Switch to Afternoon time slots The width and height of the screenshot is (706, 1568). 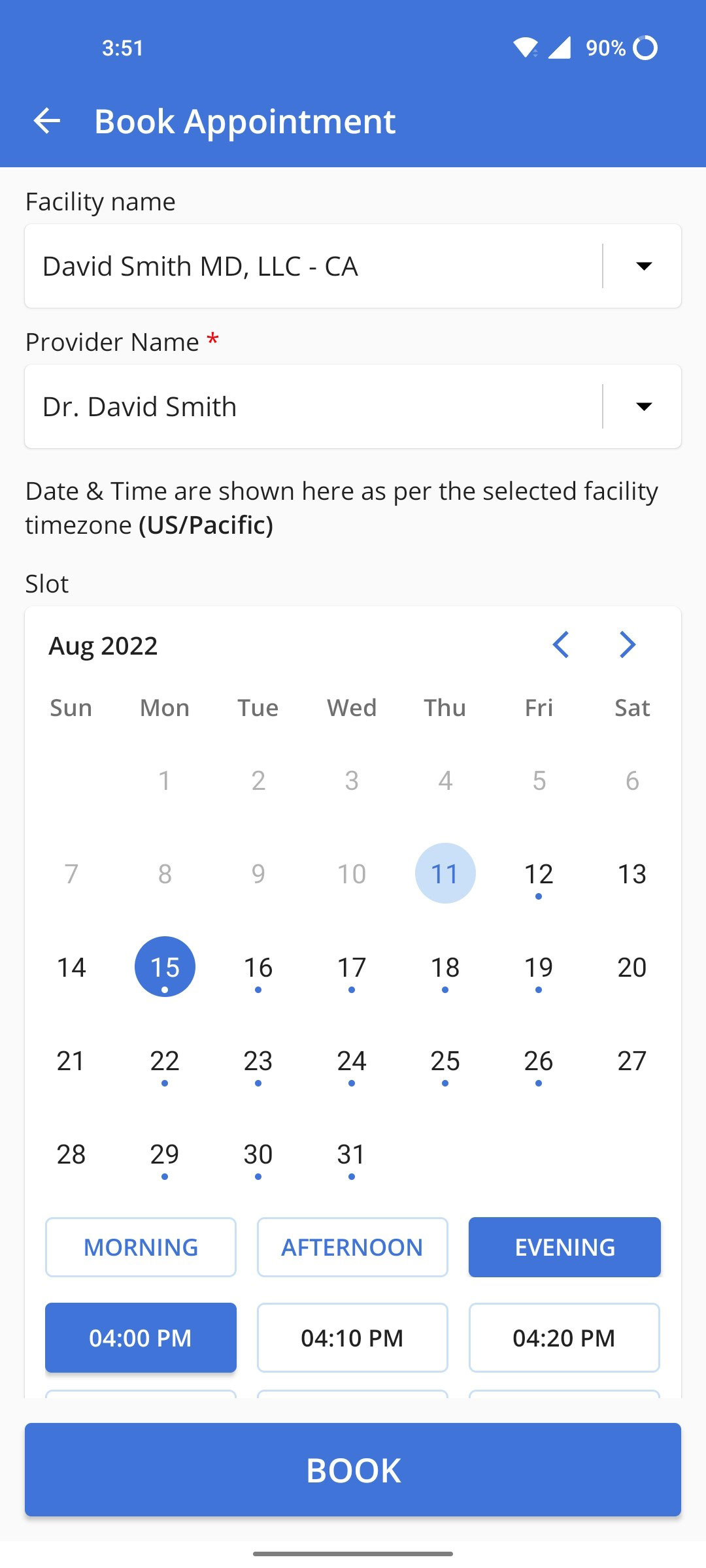[352, 1247]
